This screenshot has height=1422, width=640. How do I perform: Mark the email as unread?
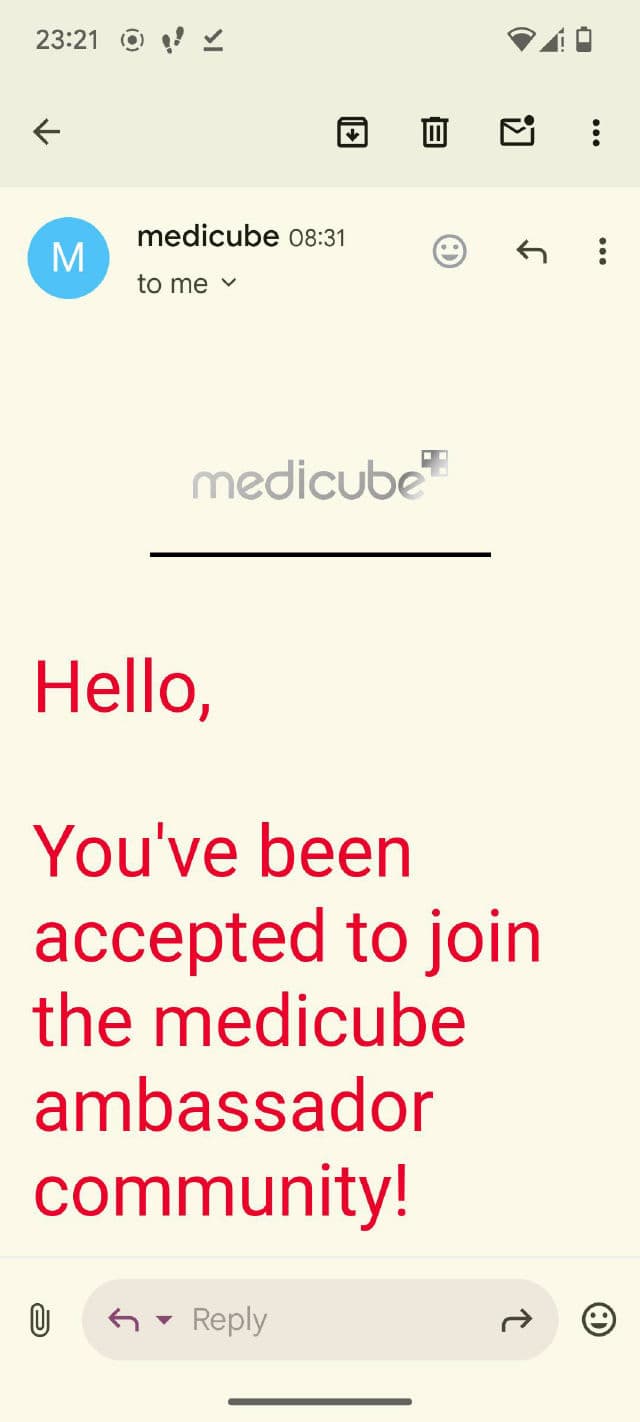pyautogui.click(x=517, y=132)
